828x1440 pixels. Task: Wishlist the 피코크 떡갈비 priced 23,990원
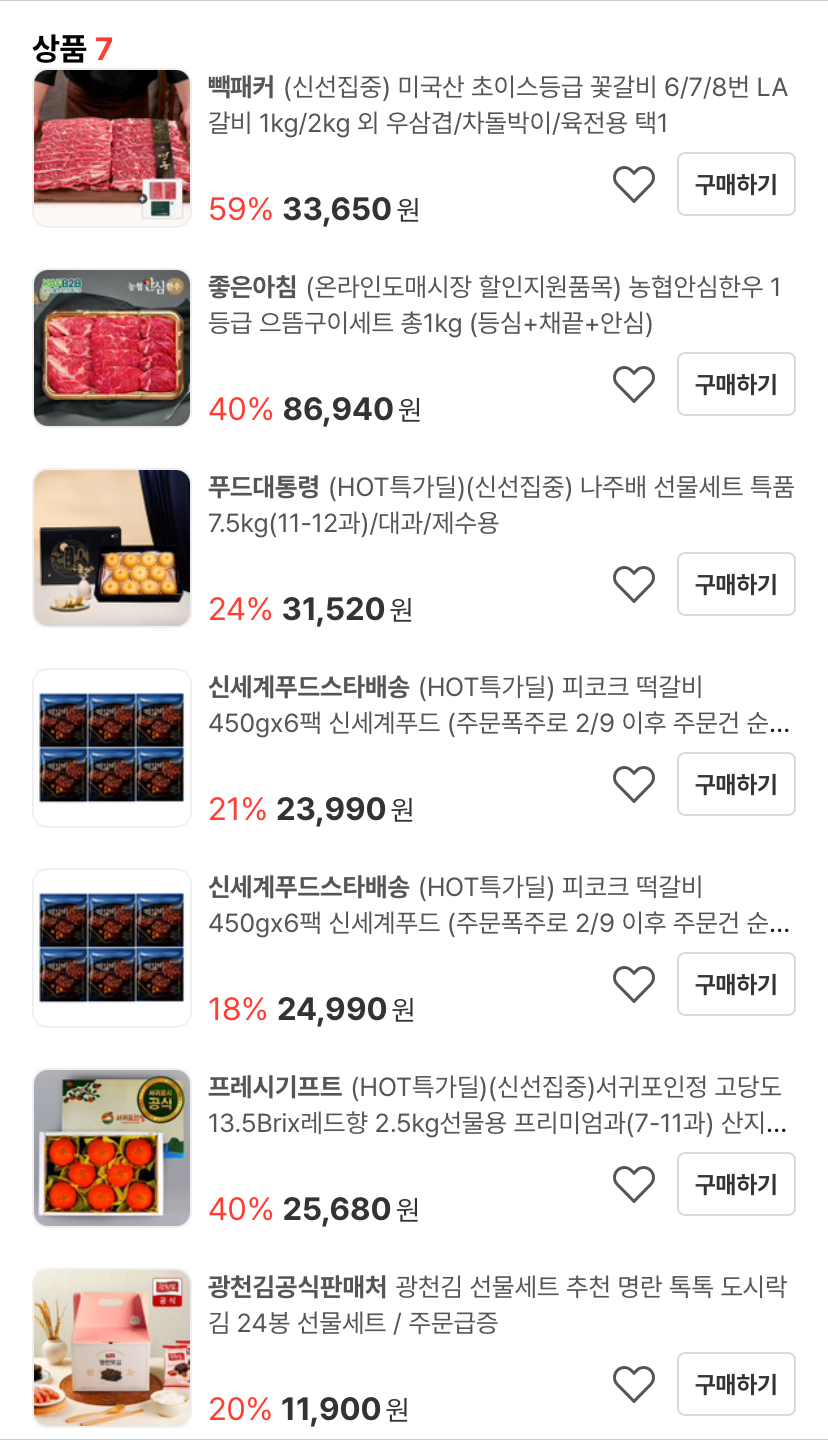[633, 785]
